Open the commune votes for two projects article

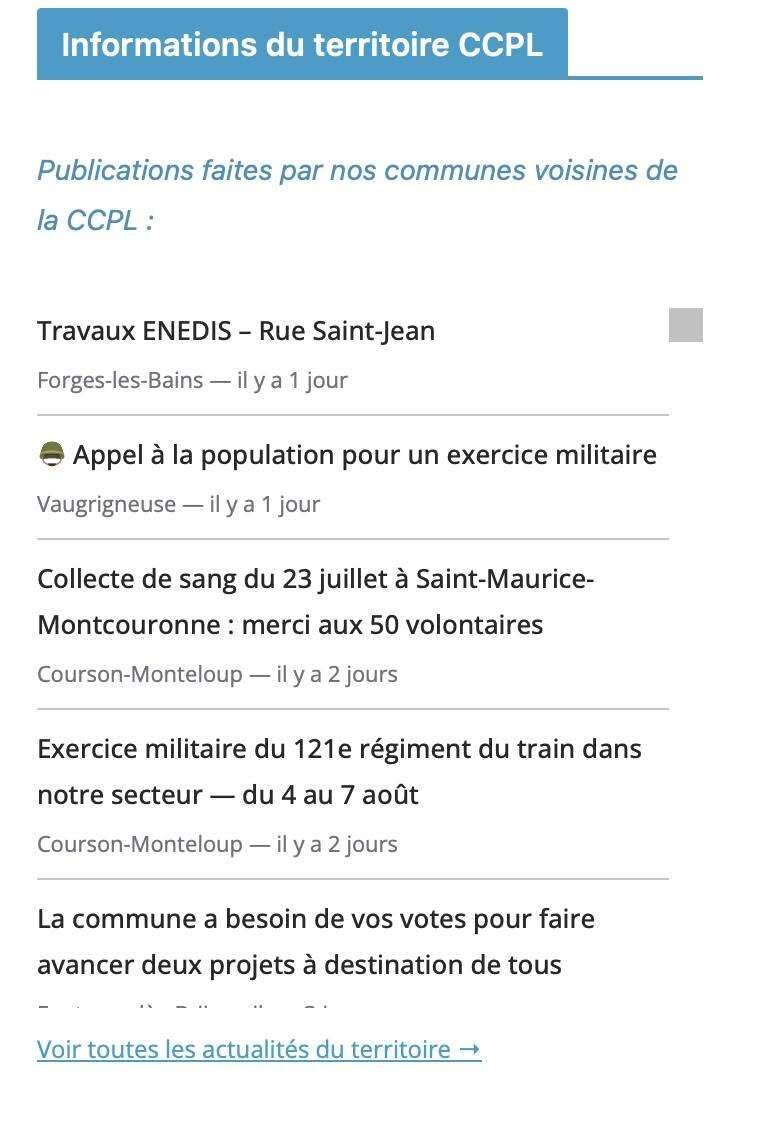[316, 941]
